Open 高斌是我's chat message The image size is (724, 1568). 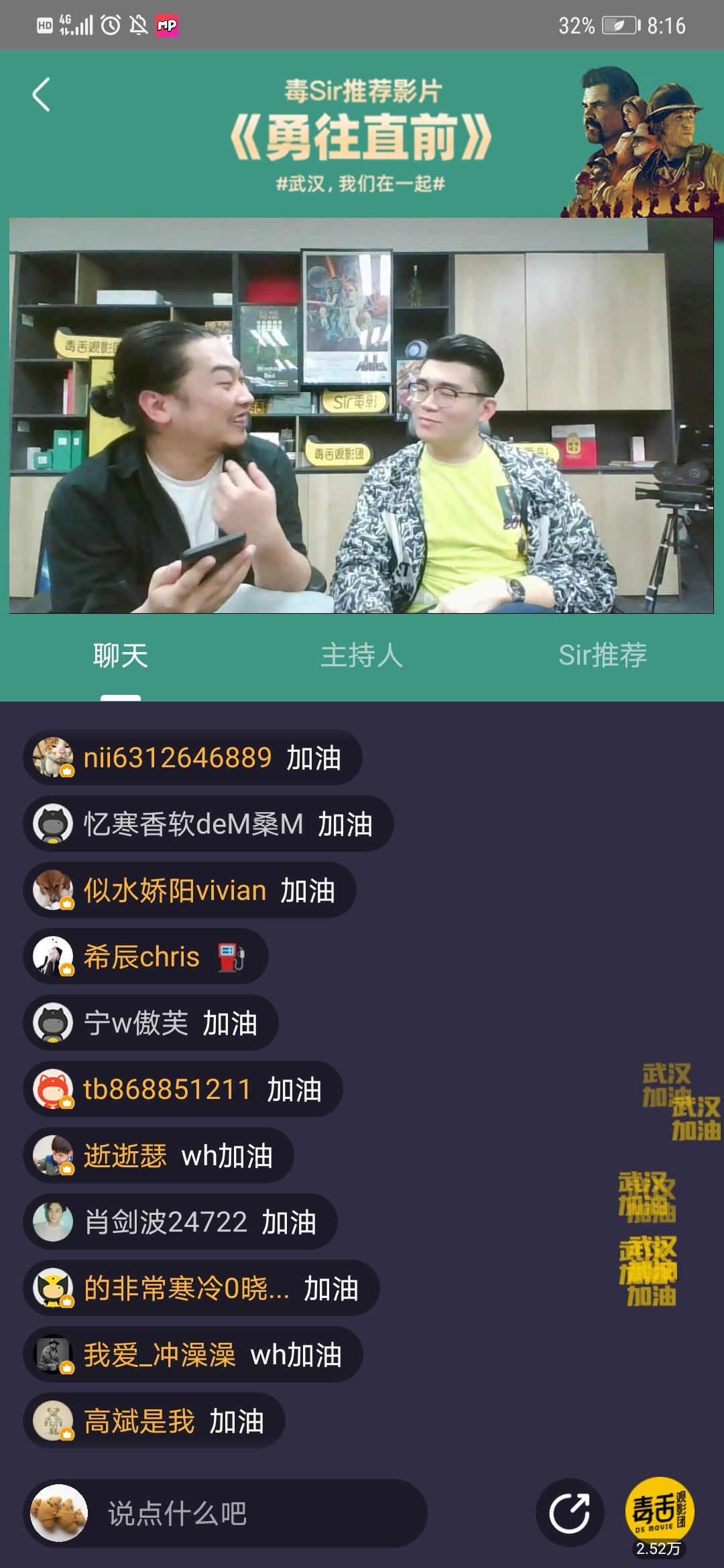point(154,1421)
